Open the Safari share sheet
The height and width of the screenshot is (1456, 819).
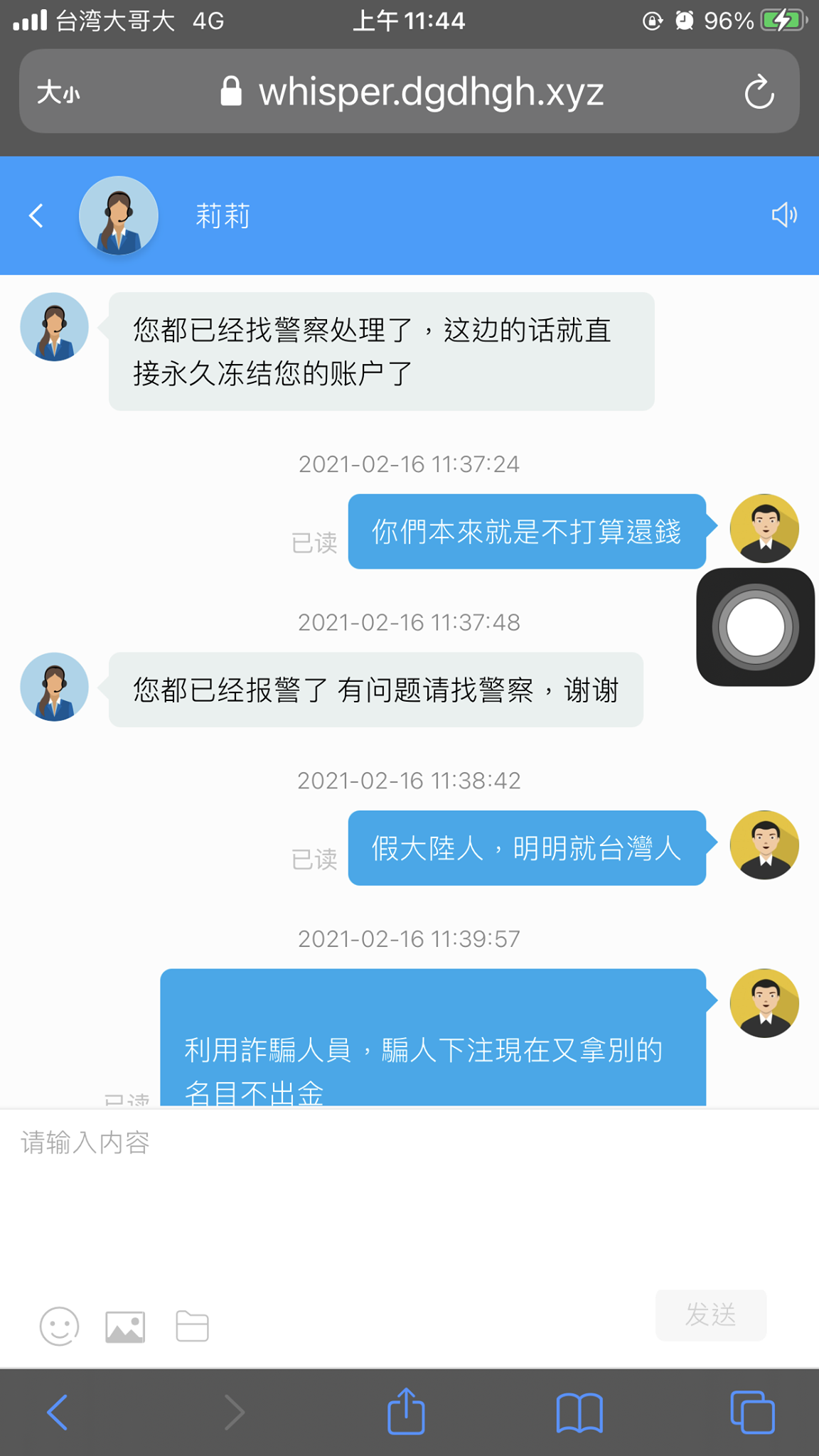click(x=406, y=1412)
